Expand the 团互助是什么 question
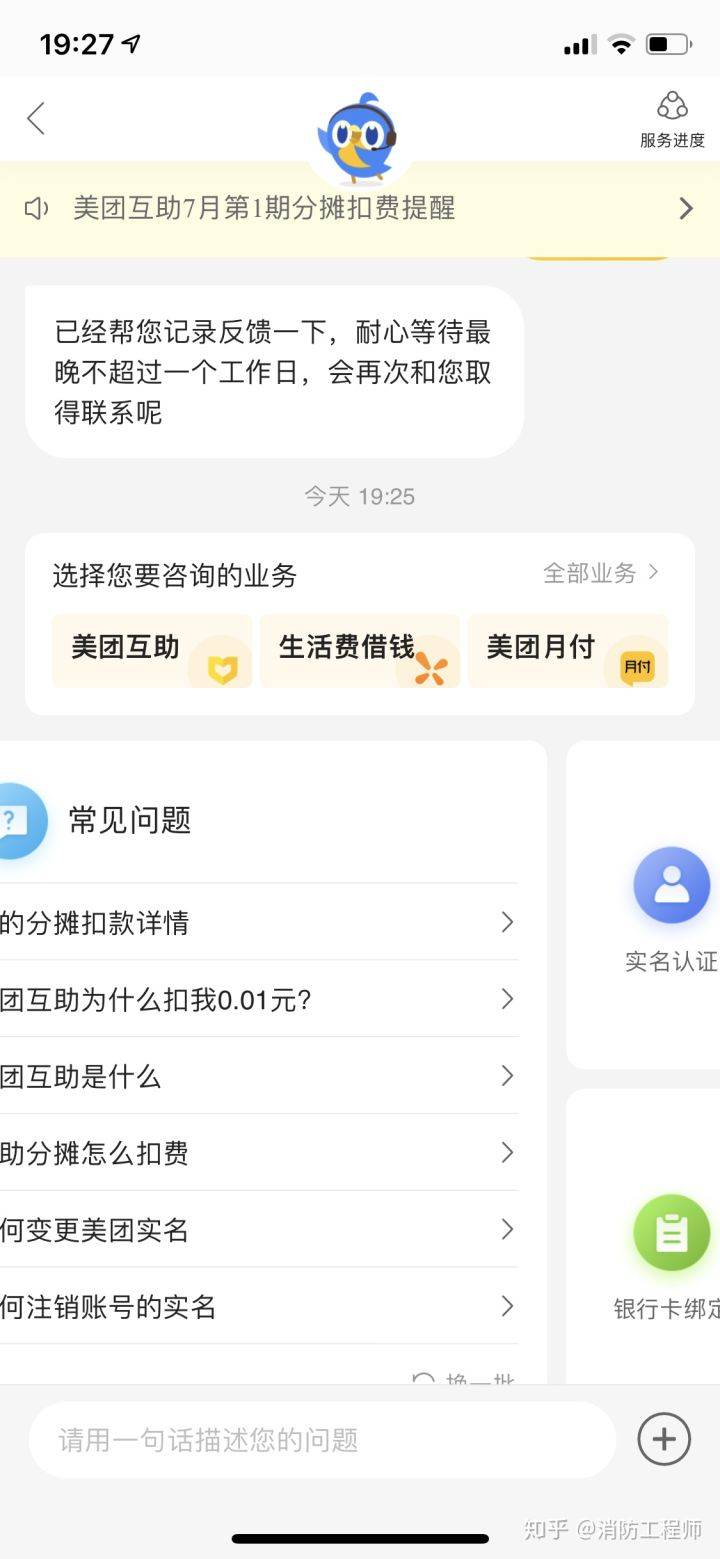Viewport: 720px width, 1559px height. pos(260,1076)
